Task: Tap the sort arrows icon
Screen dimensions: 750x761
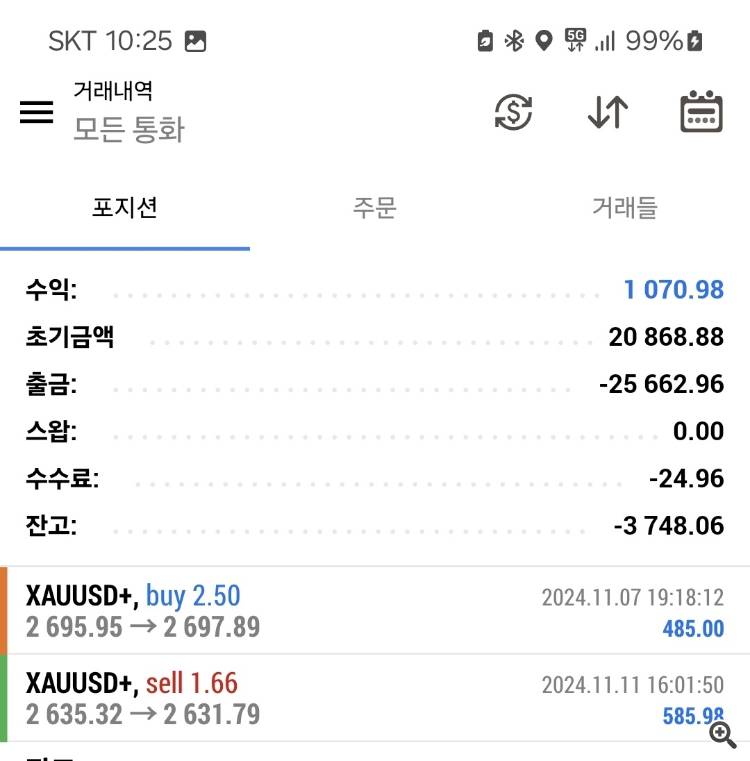Action: [607, 112]
